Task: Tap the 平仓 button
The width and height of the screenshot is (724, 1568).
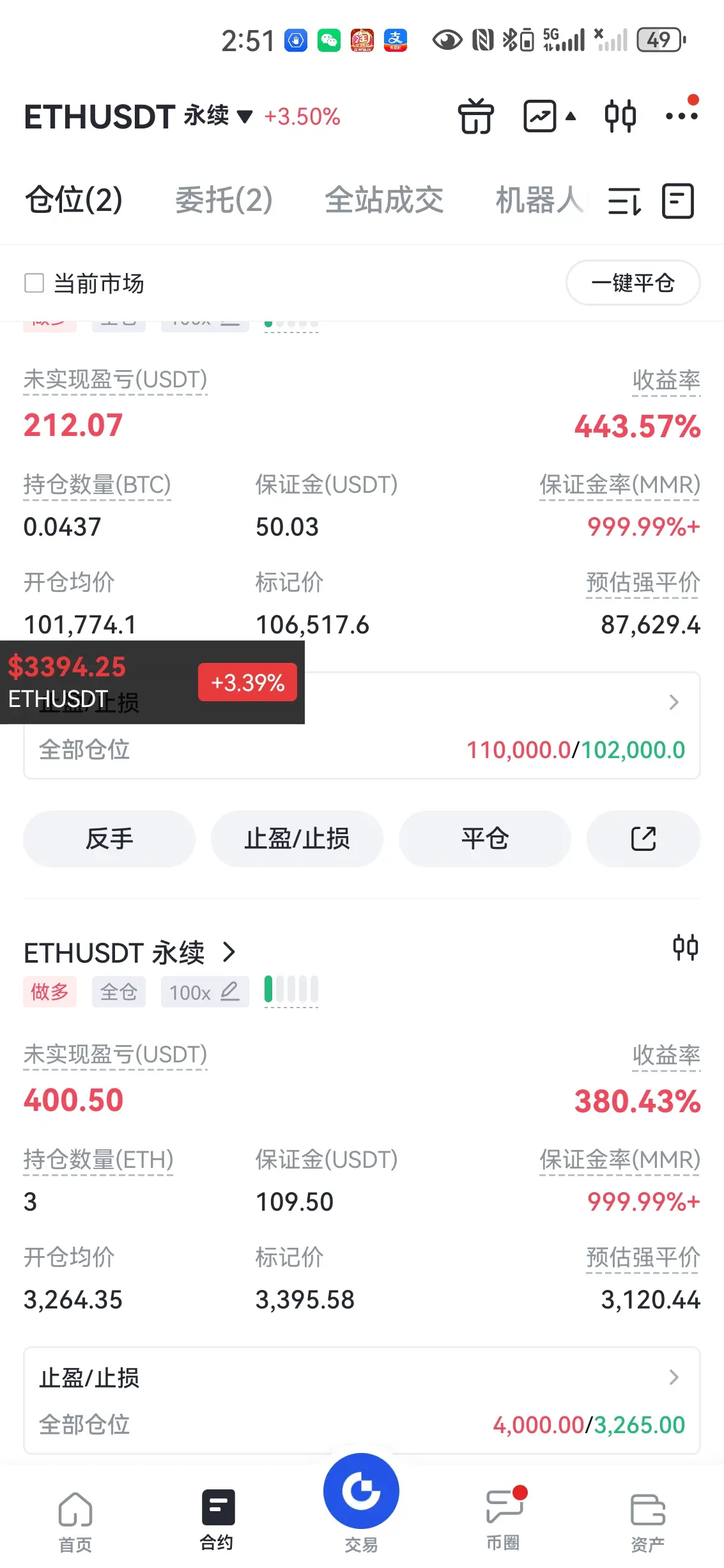Action: pos(485,839)
